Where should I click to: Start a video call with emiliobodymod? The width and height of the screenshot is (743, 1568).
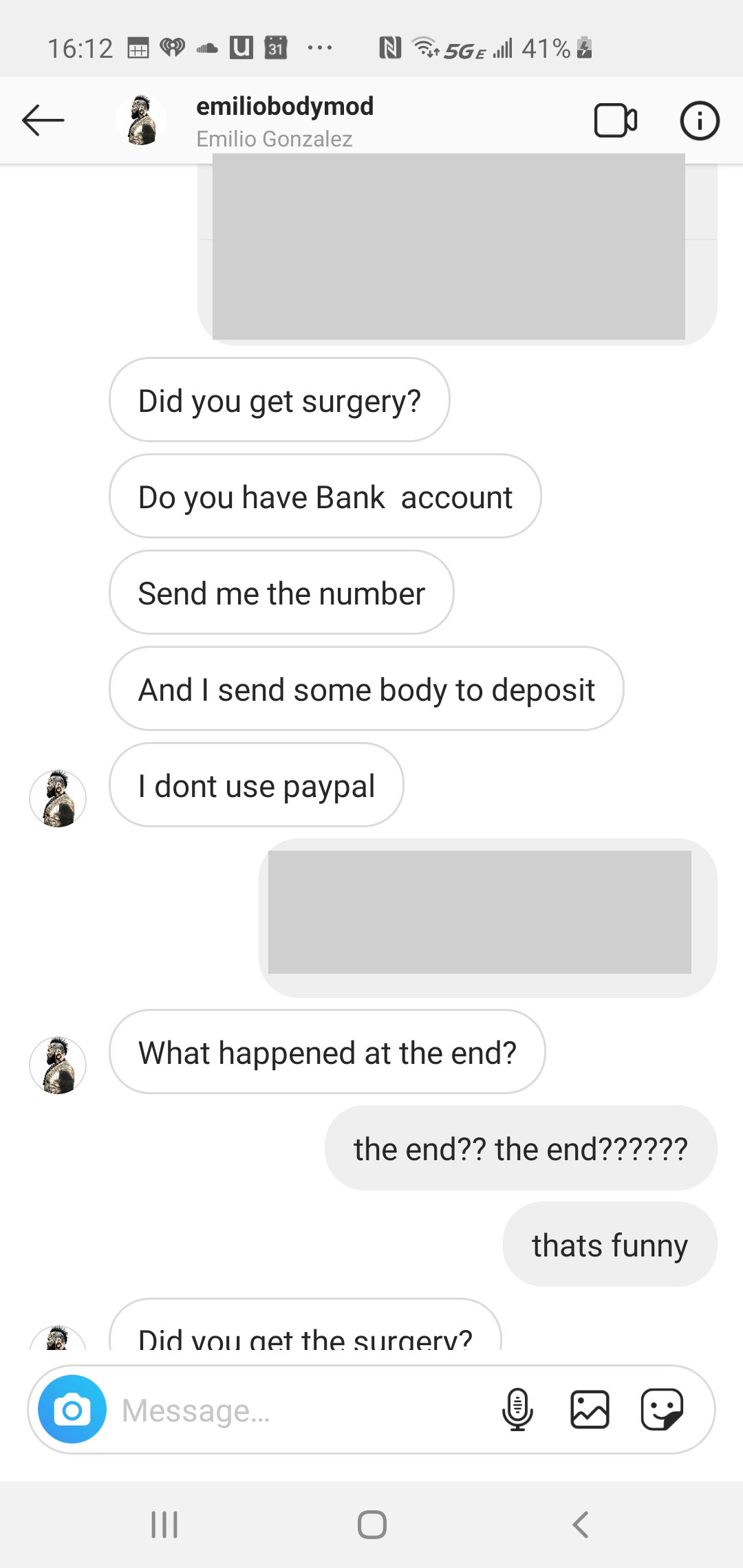click(615, 121)
